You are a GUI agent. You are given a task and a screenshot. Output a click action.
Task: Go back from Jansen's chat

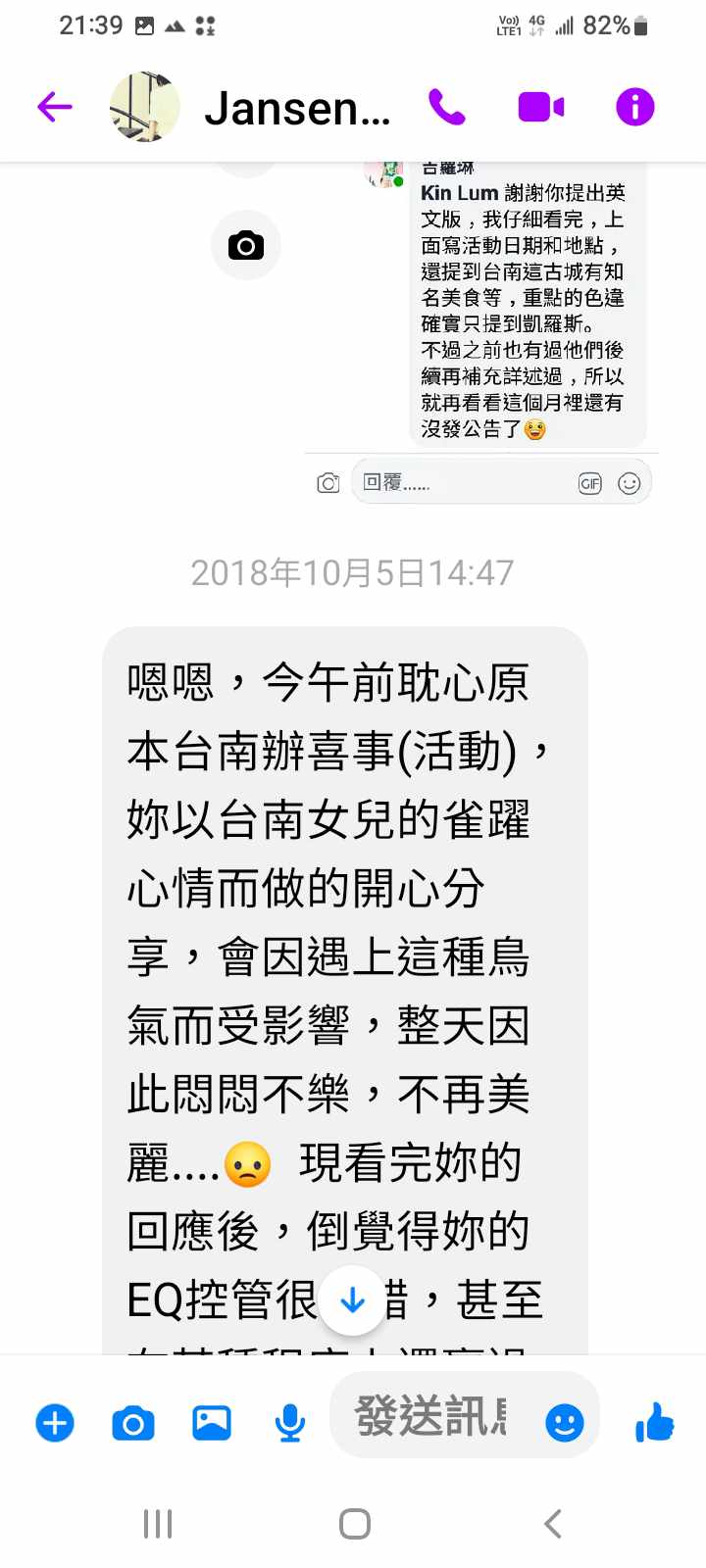click(x=55, y=107)
